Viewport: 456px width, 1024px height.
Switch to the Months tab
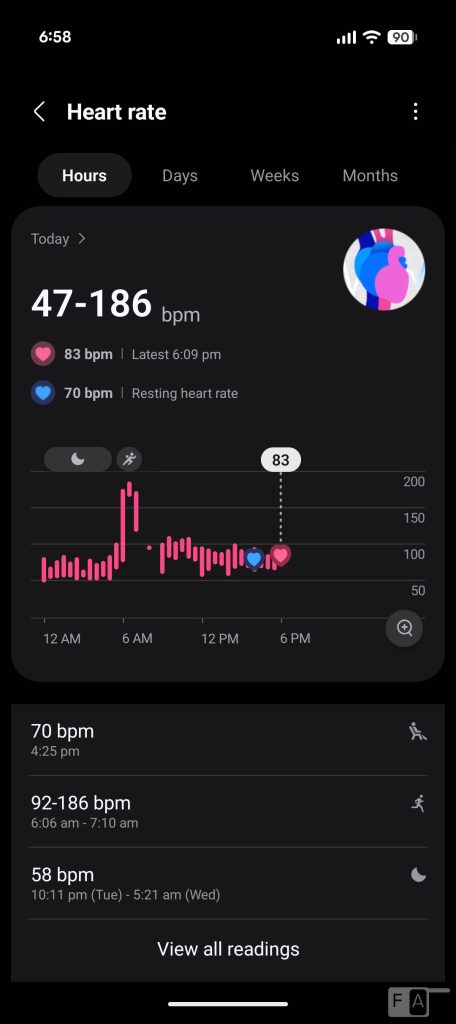370,175
